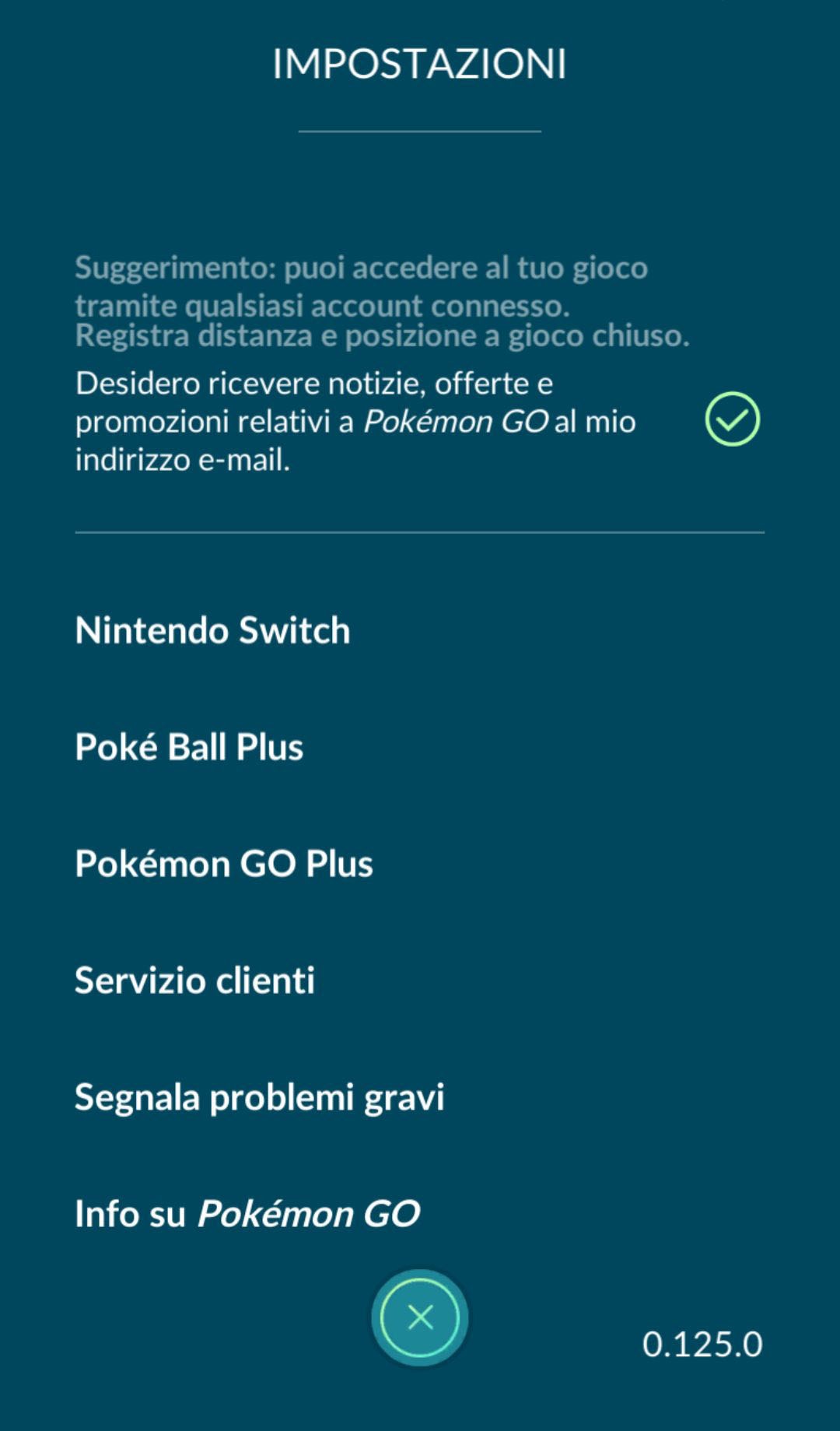The image size is (840, 1431).
Task: Open Servizio clienti
Action: tap(194, 980)
